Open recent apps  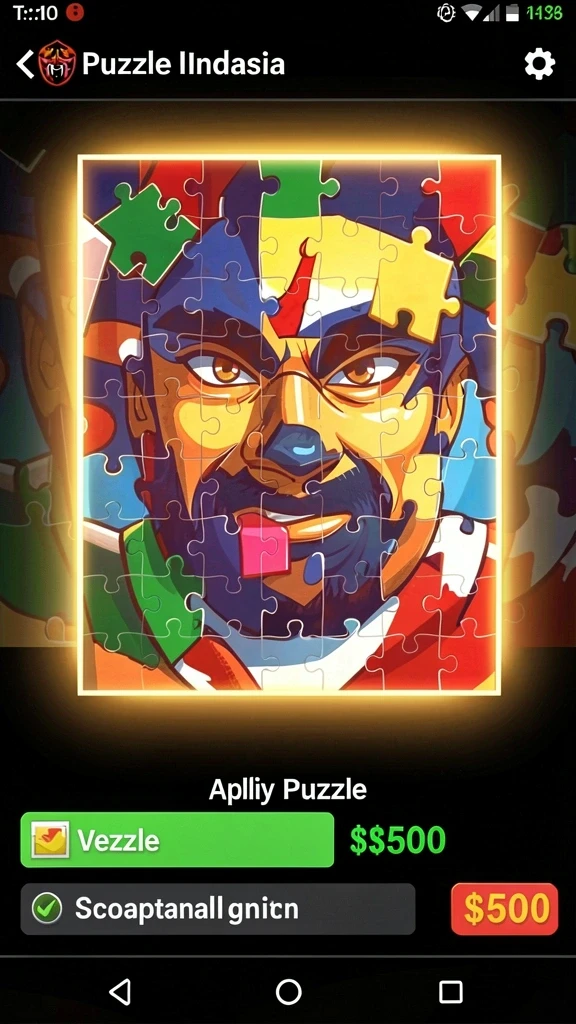pos(451,991)
